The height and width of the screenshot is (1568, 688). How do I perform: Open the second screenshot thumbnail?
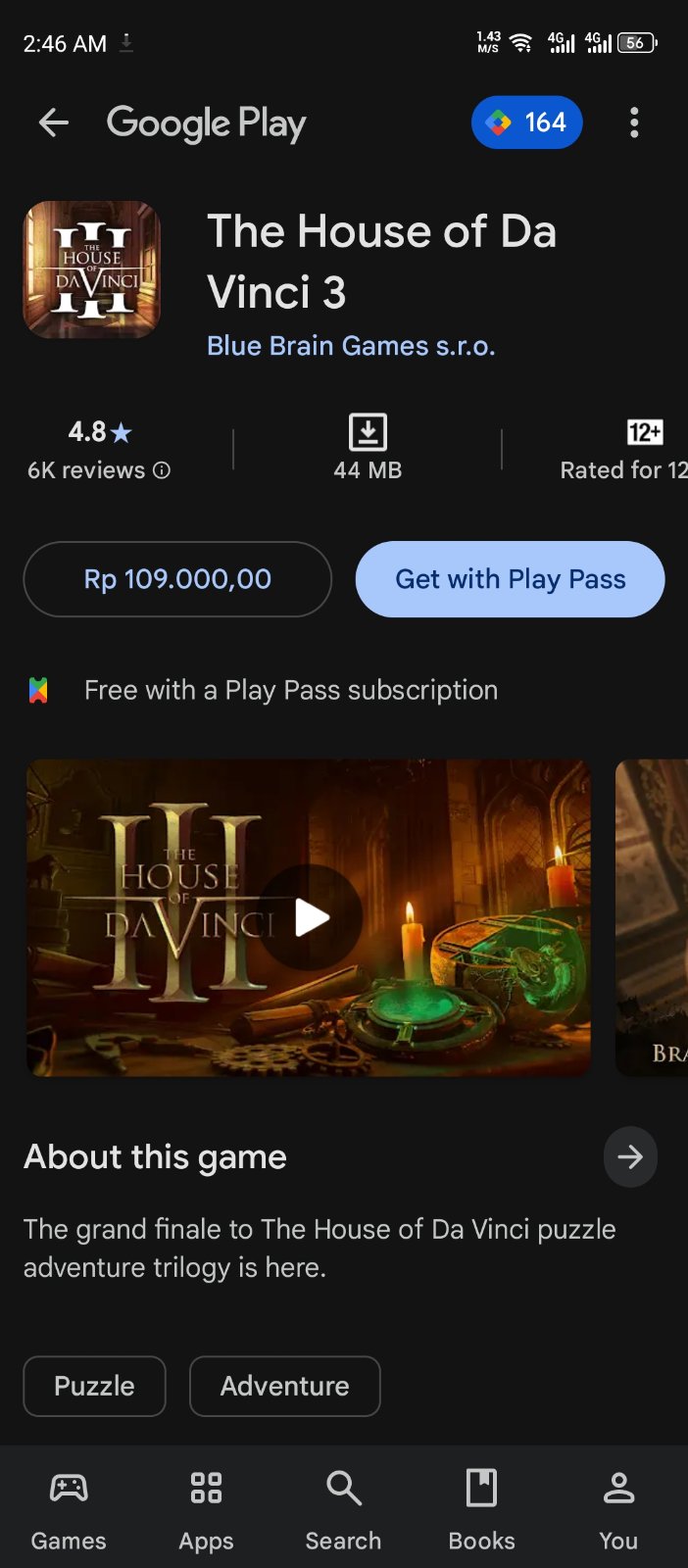pos(652,918)
